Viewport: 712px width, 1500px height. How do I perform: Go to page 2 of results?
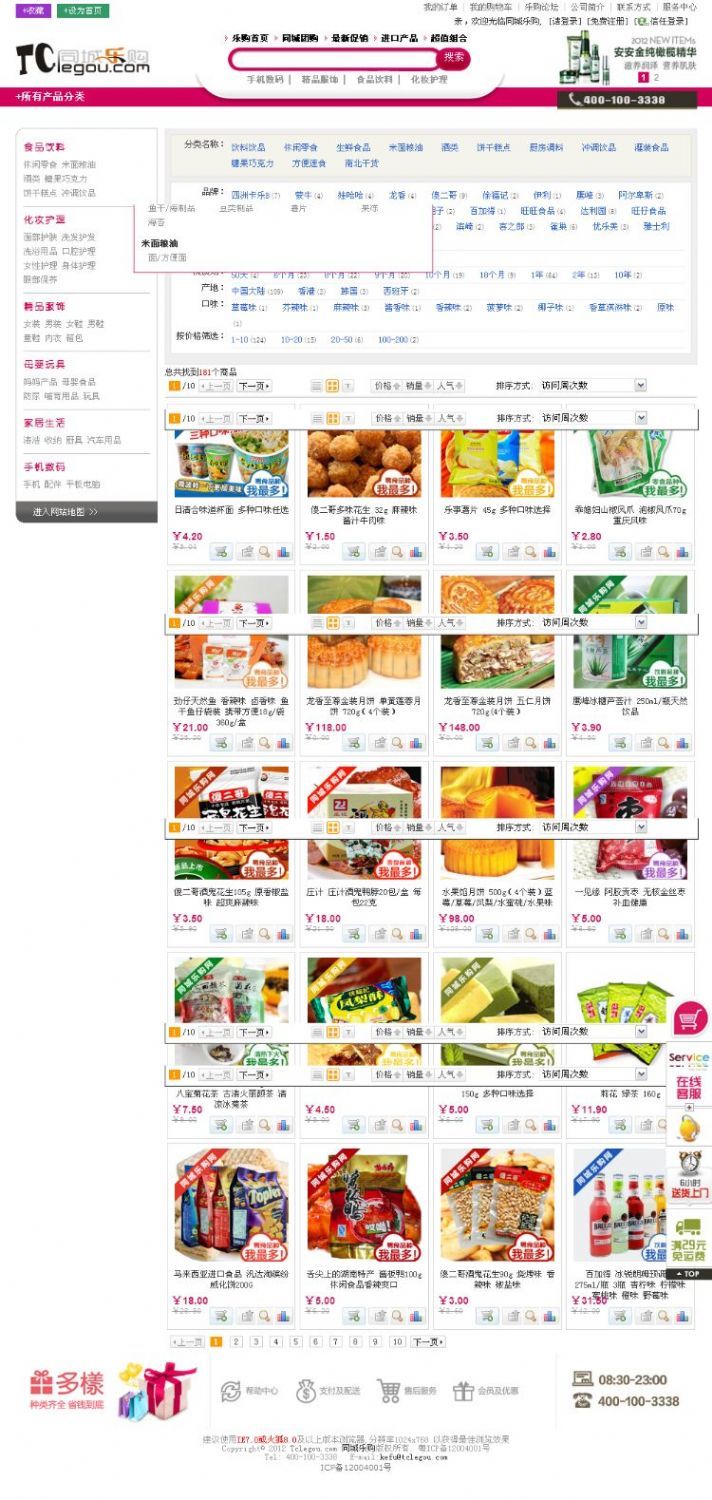(x=236, y=1342)
